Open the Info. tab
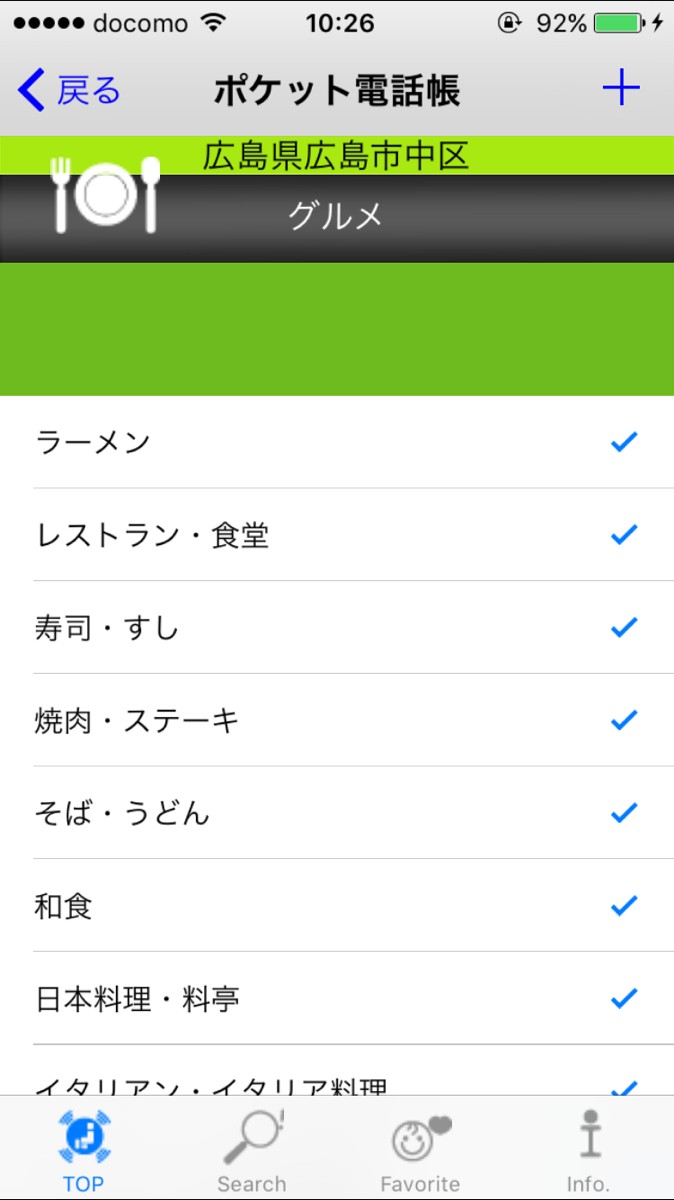Image resolution: width=674 pixels, height=1200 pixels. click(x=588, y=1150)
